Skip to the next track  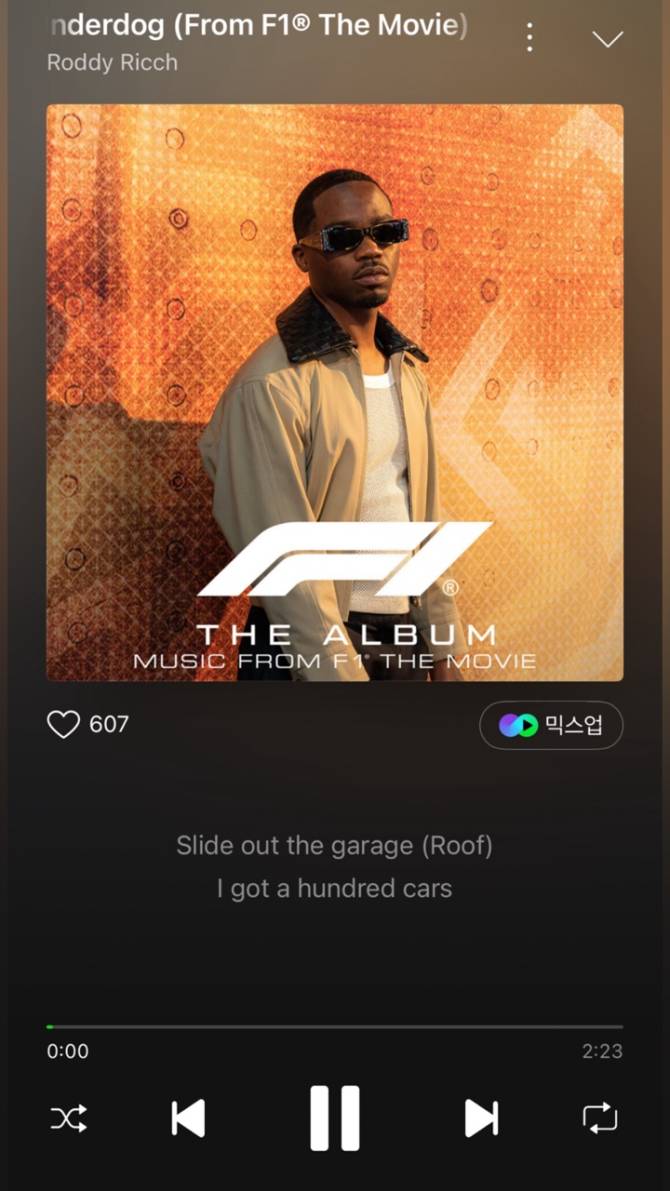pos(481,1118)
